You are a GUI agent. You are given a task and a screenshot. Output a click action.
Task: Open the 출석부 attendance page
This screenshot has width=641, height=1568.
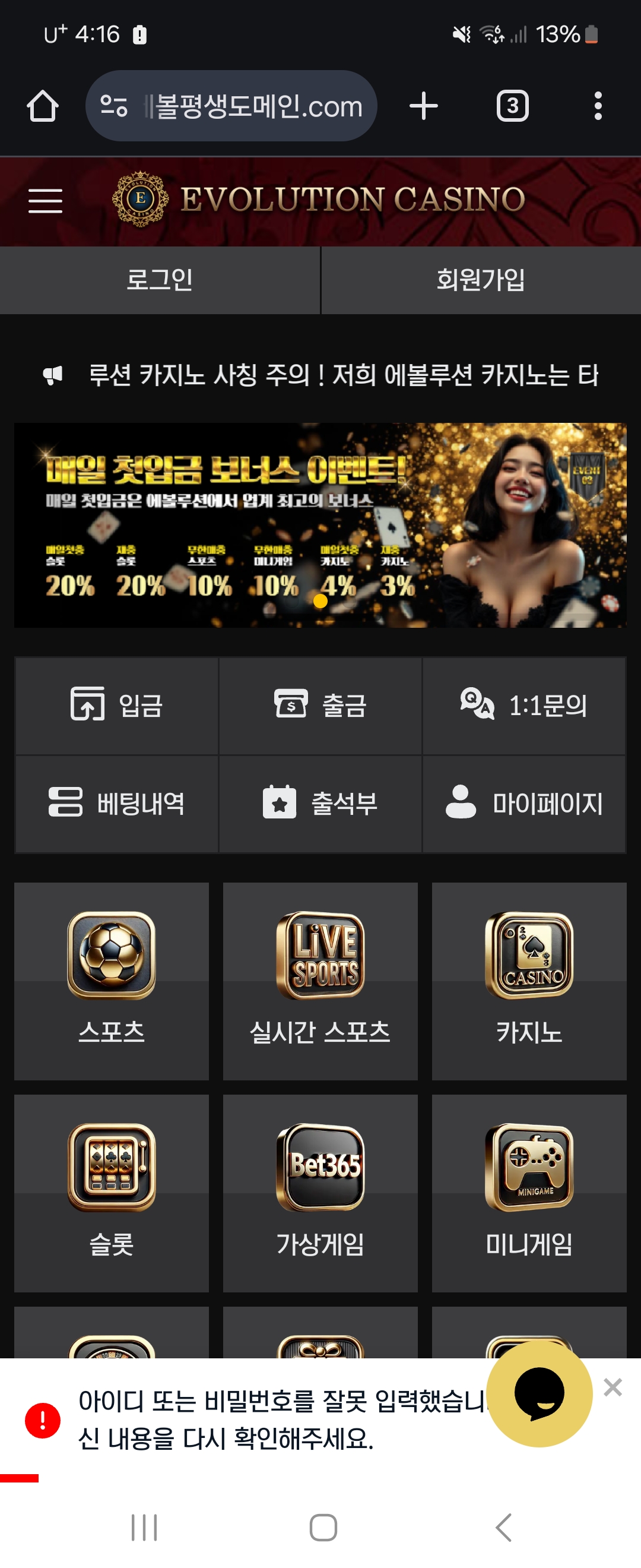click(x=320, y=803)
